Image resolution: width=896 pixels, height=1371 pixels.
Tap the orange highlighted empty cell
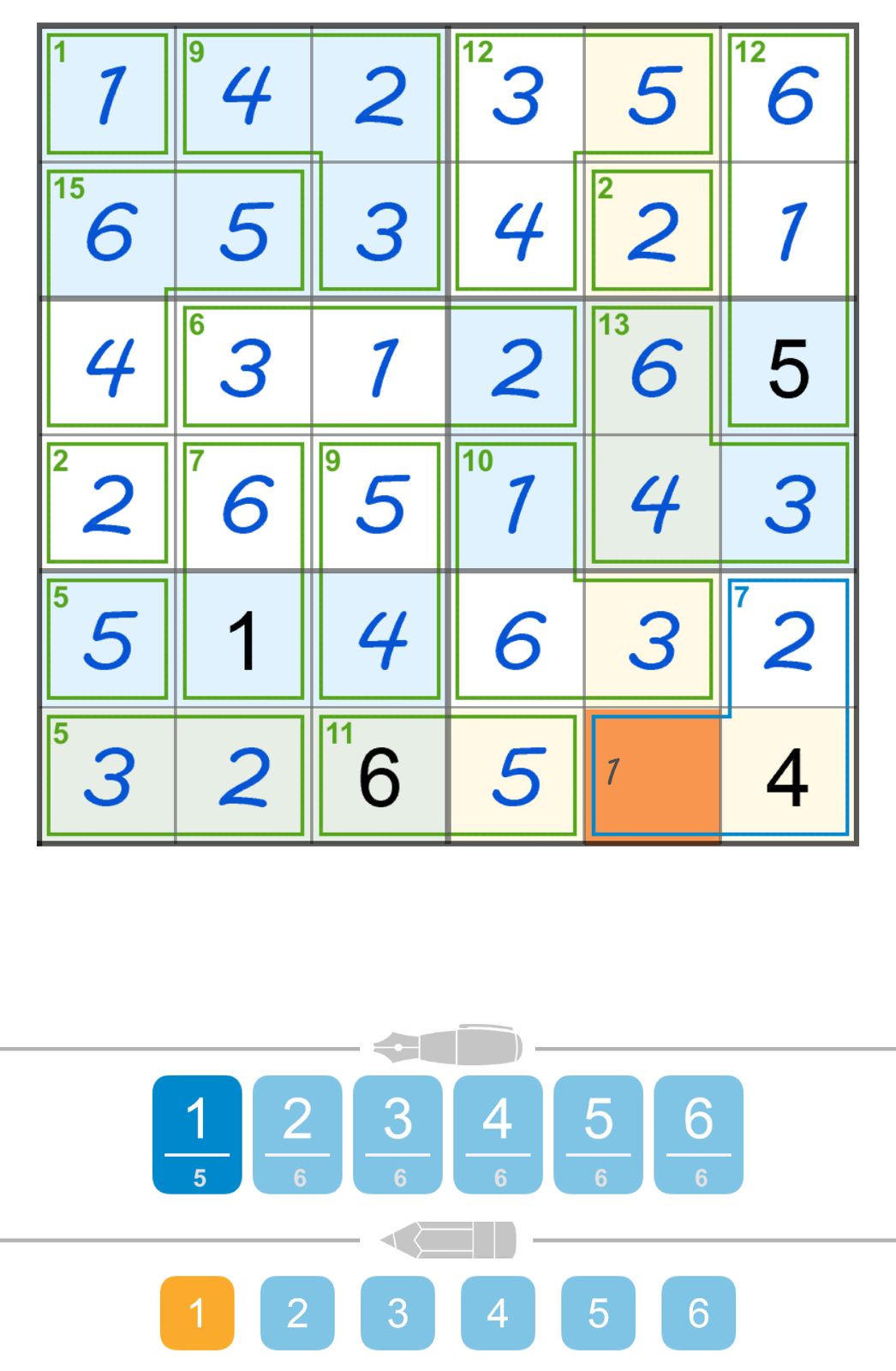654,775
